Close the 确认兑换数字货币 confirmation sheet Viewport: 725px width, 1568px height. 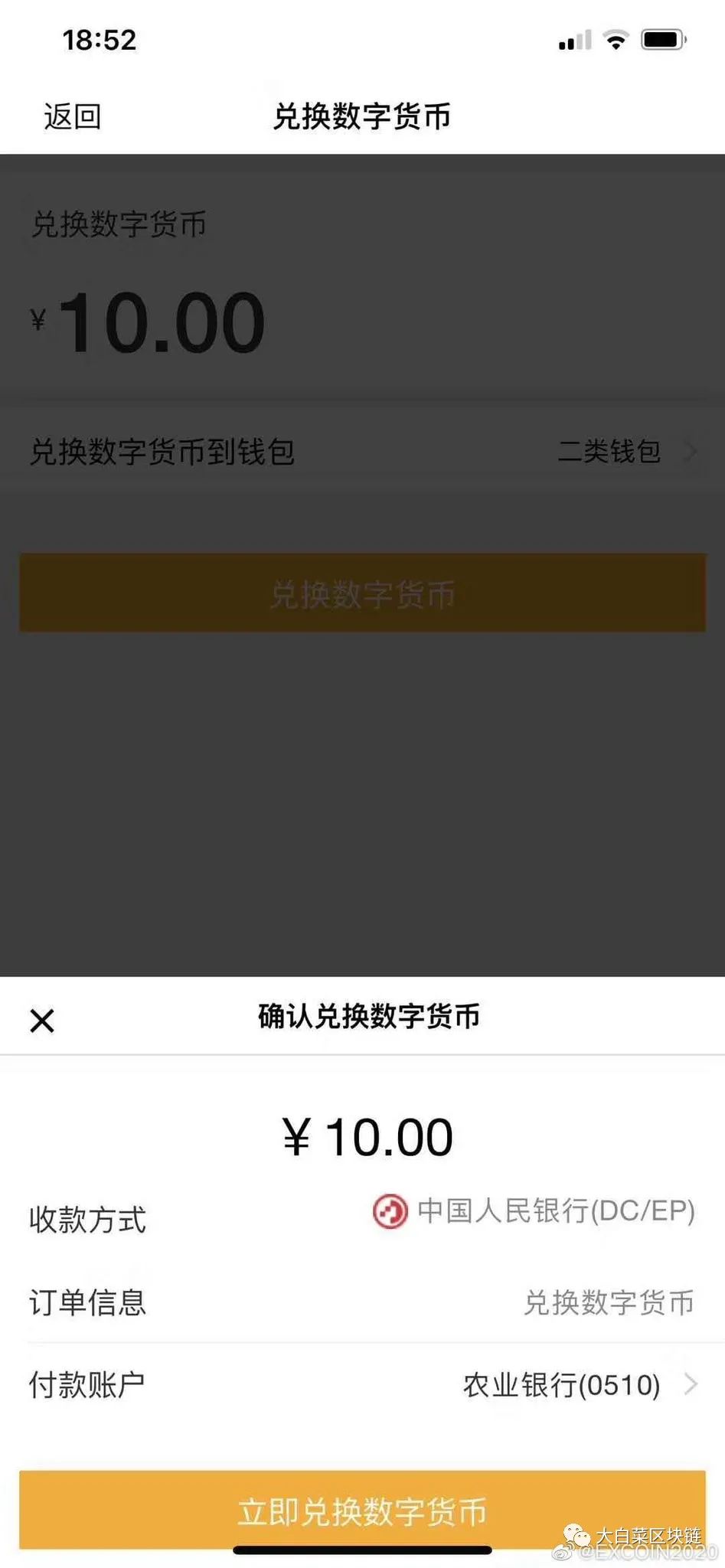(42, 1021)
